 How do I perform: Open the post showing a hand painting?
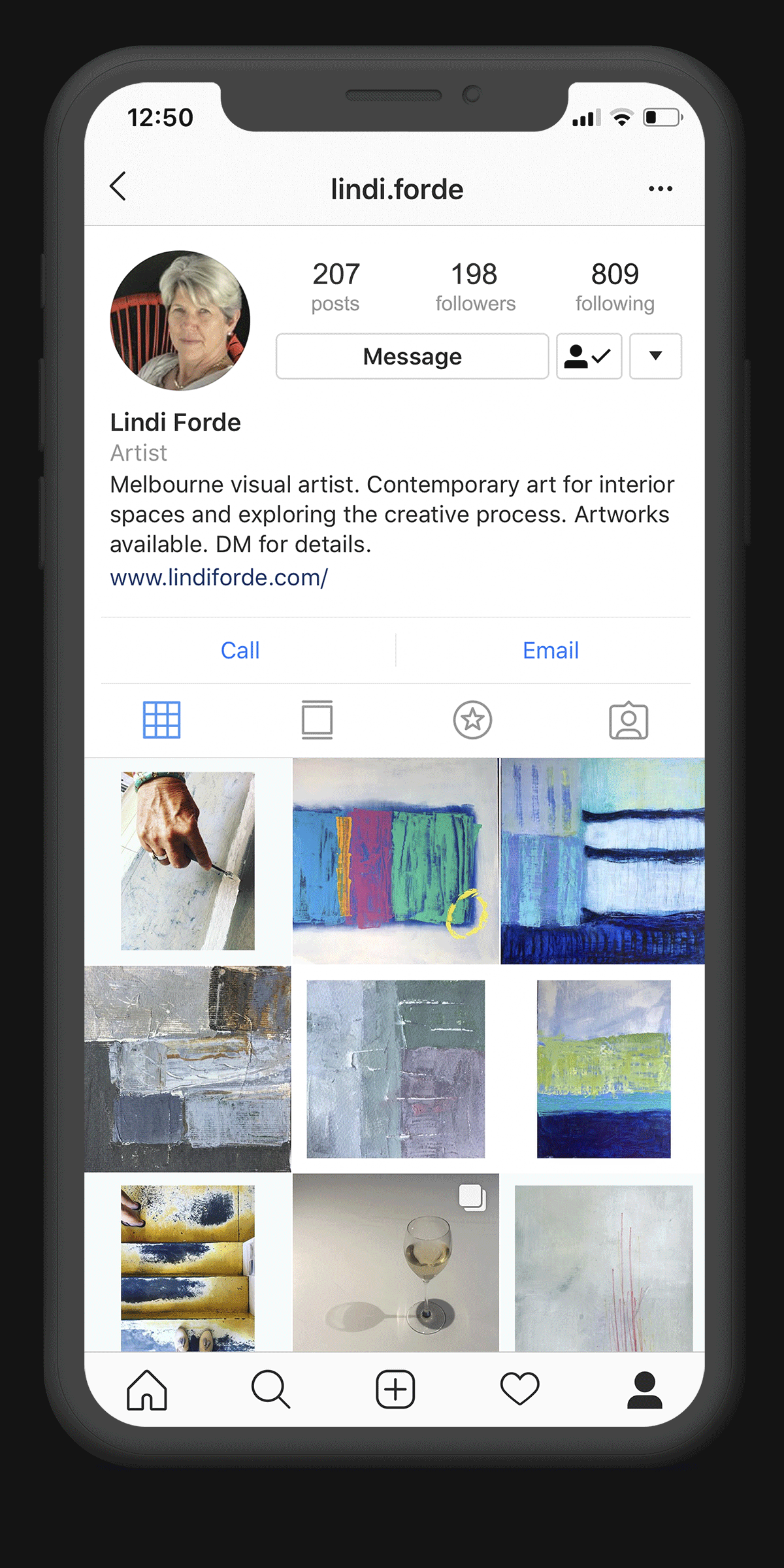[188, 860]
